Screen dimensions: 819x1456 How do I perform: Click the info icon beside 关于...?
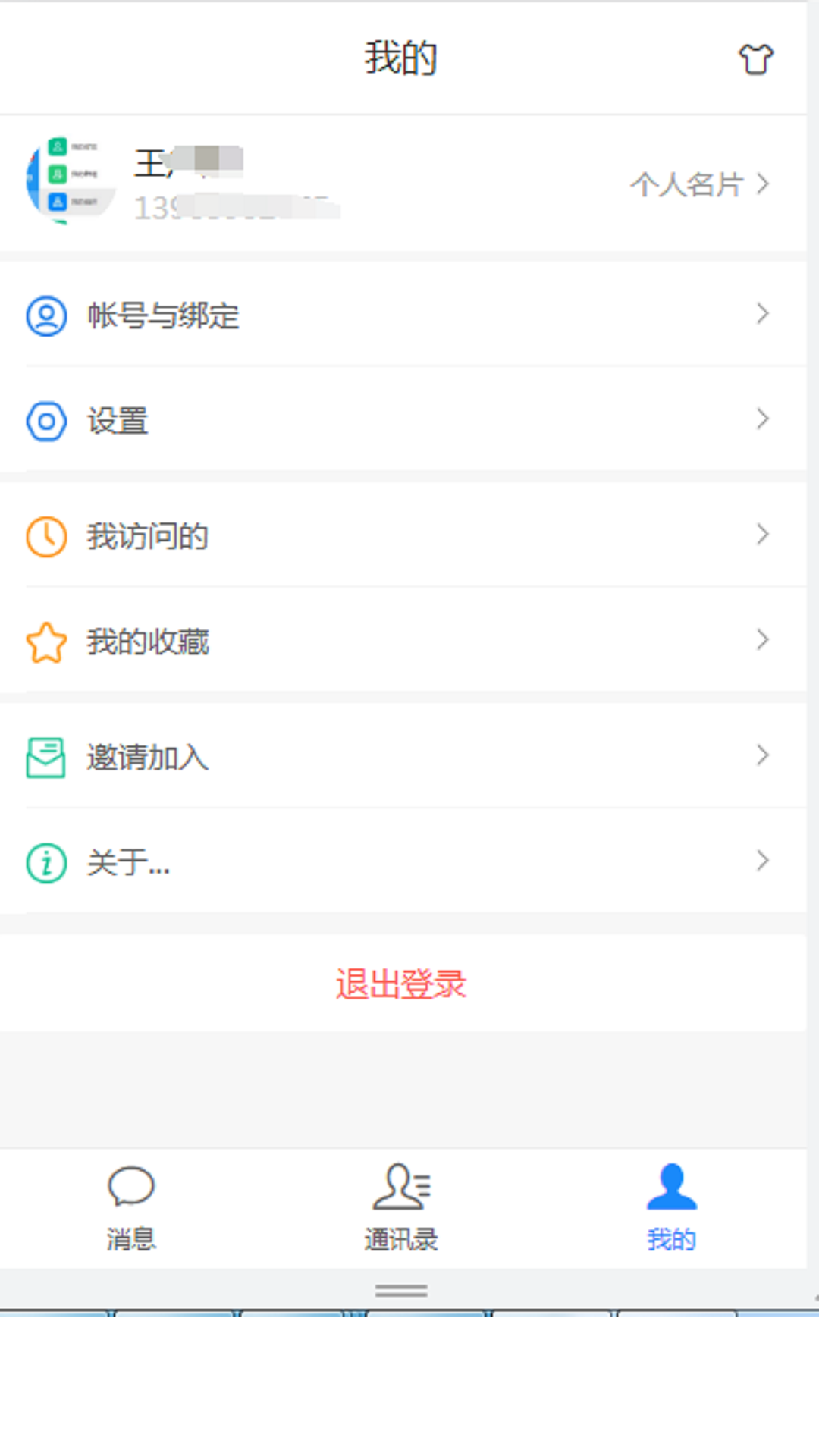(46, 862)
